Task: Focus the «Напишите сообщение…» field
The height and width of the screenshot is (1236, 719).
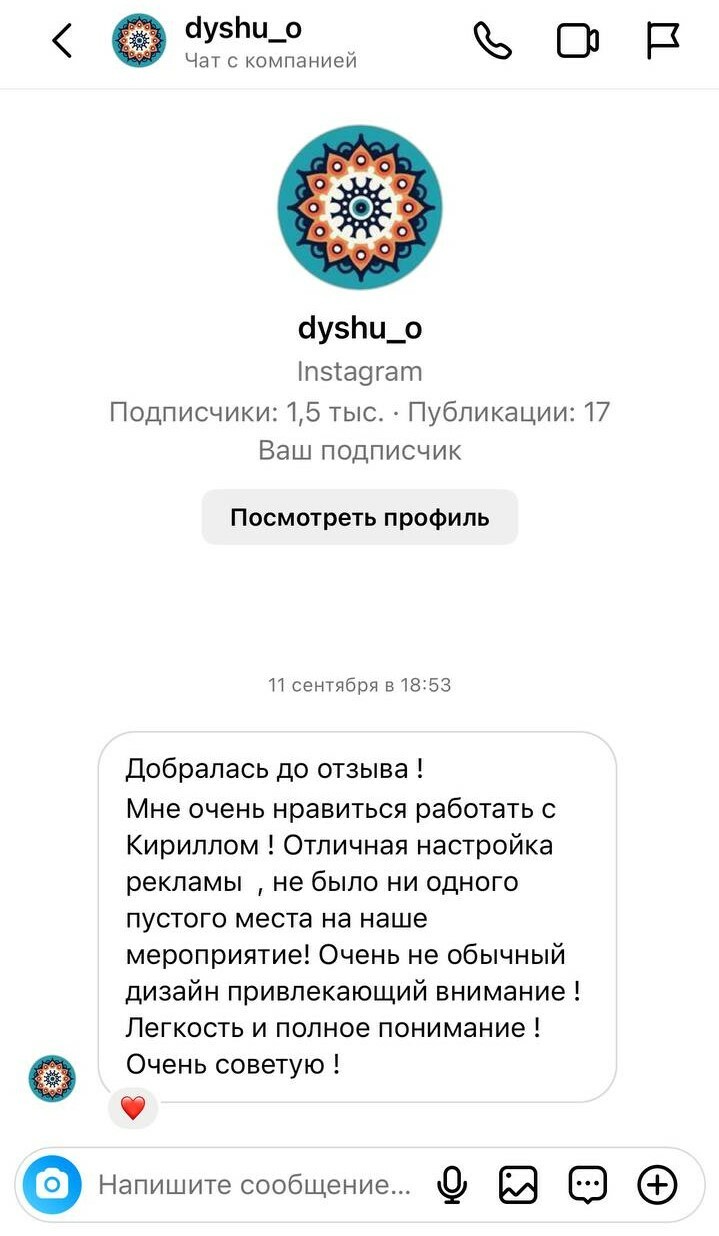Action: [x=255, y=1185]
